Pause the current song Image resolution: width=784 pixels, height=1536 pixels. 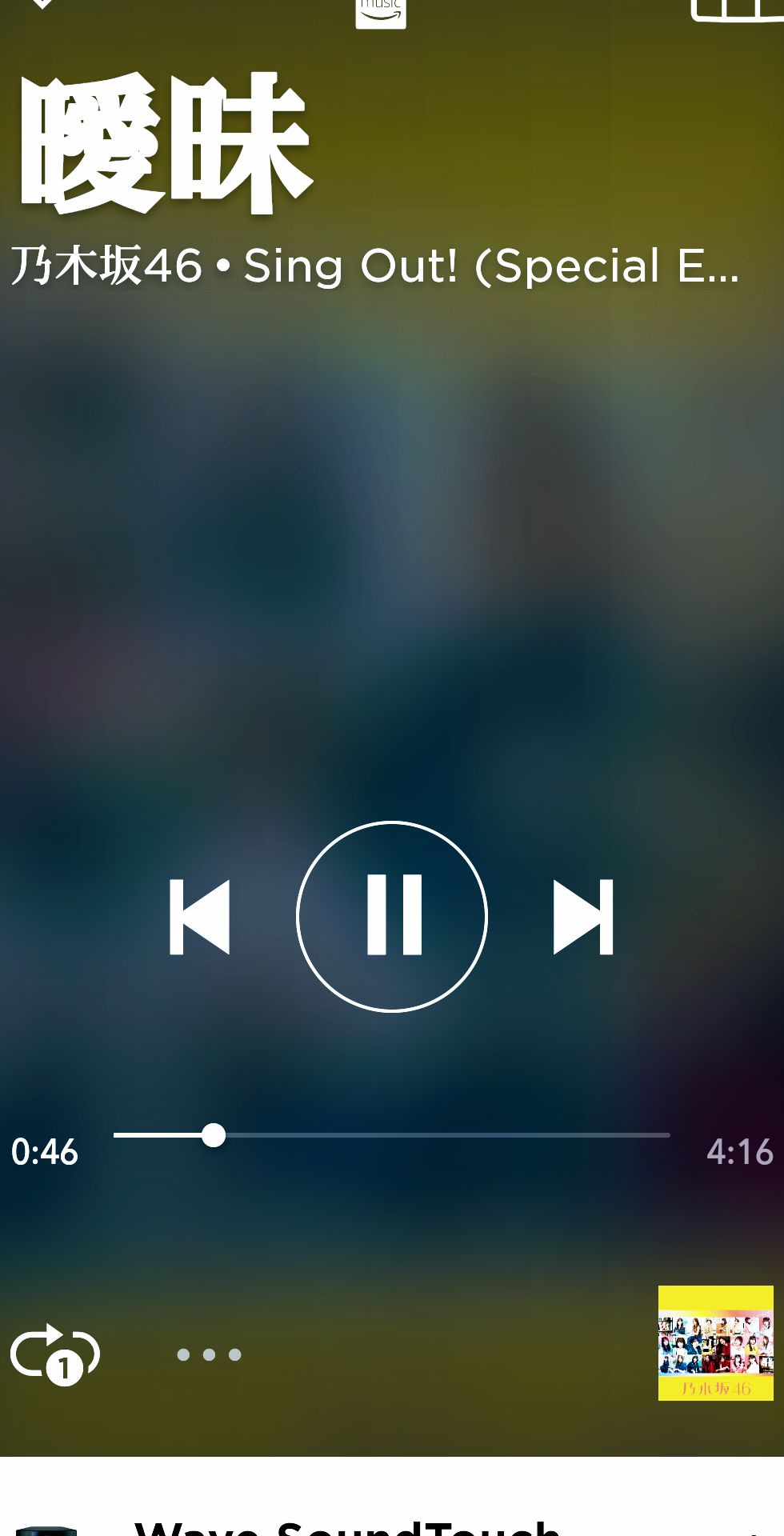(392, 916)
